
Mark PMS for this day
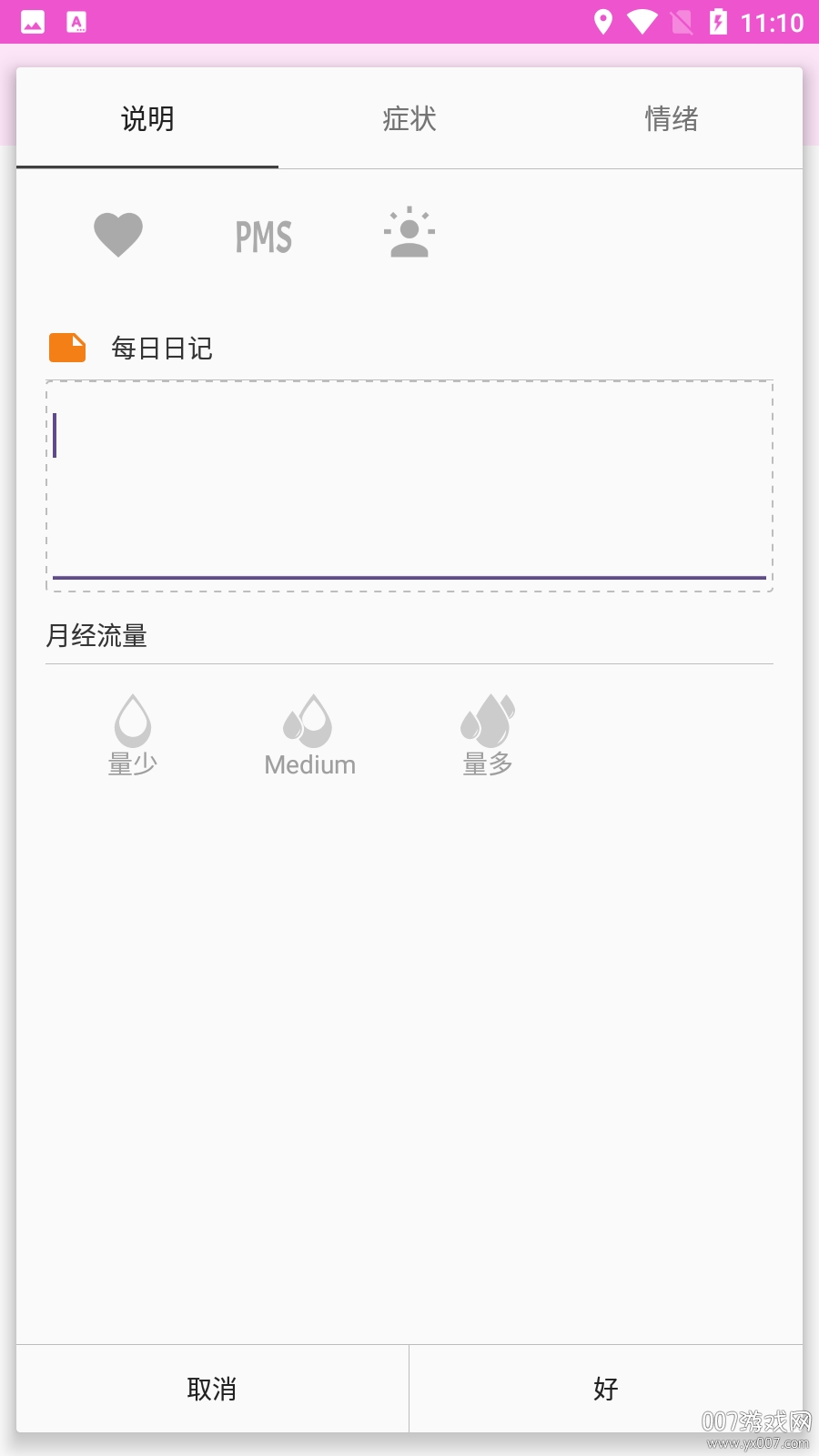tap(264, 237)
